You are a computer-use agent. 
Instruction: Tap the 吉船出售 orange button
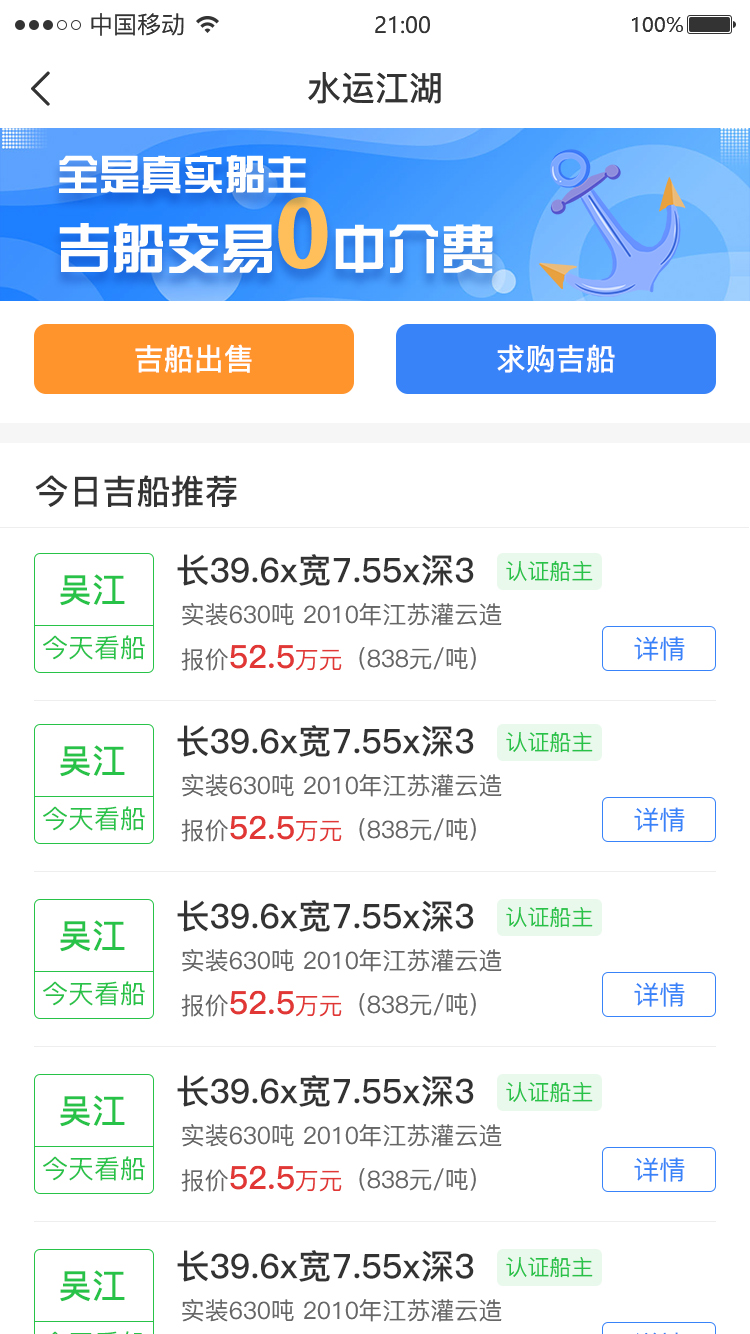(x=194, y=359)
